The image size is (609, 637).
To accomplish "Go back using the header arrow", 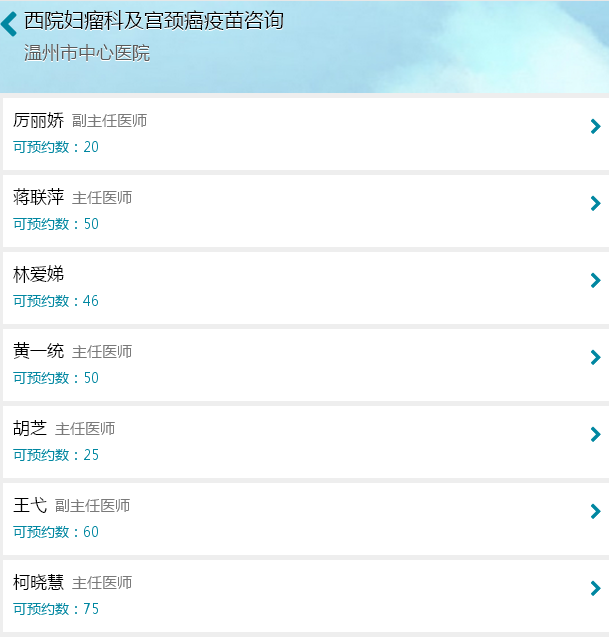I will point(10,23).
